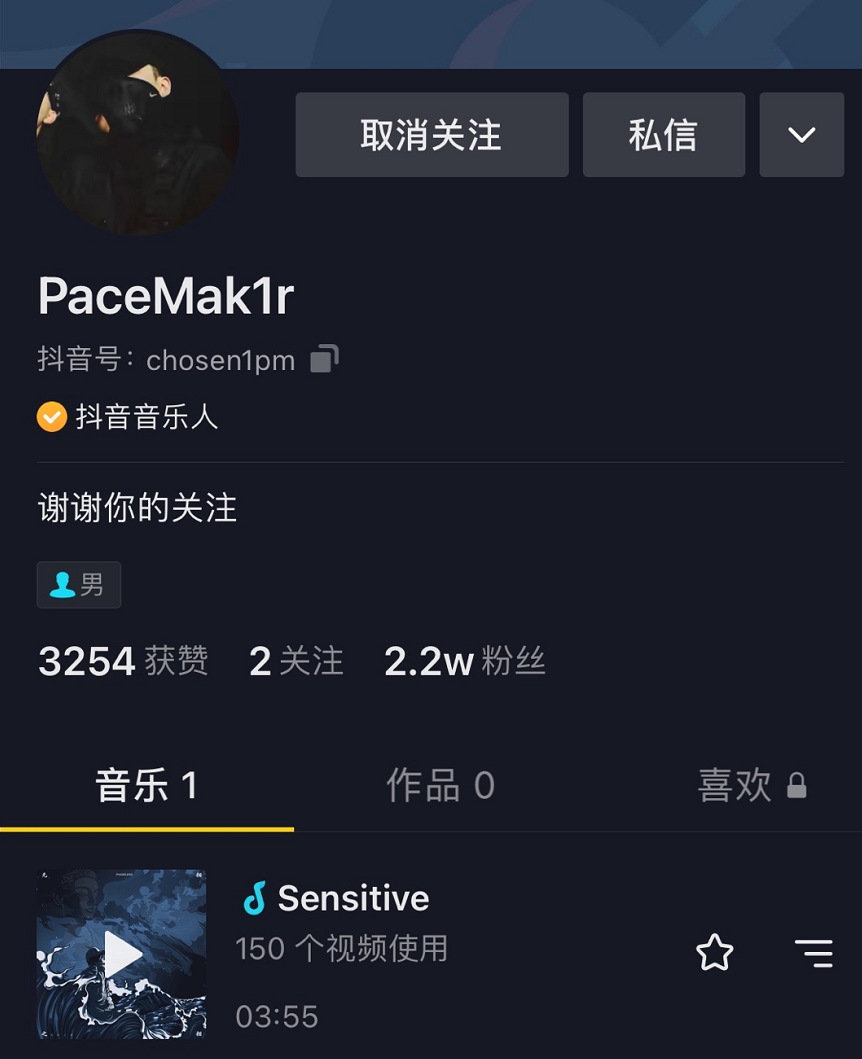The height and width of the screenshot is (1059, 862).
Task: Play the Sensitive track from its cover
Action: pos(120,953)
